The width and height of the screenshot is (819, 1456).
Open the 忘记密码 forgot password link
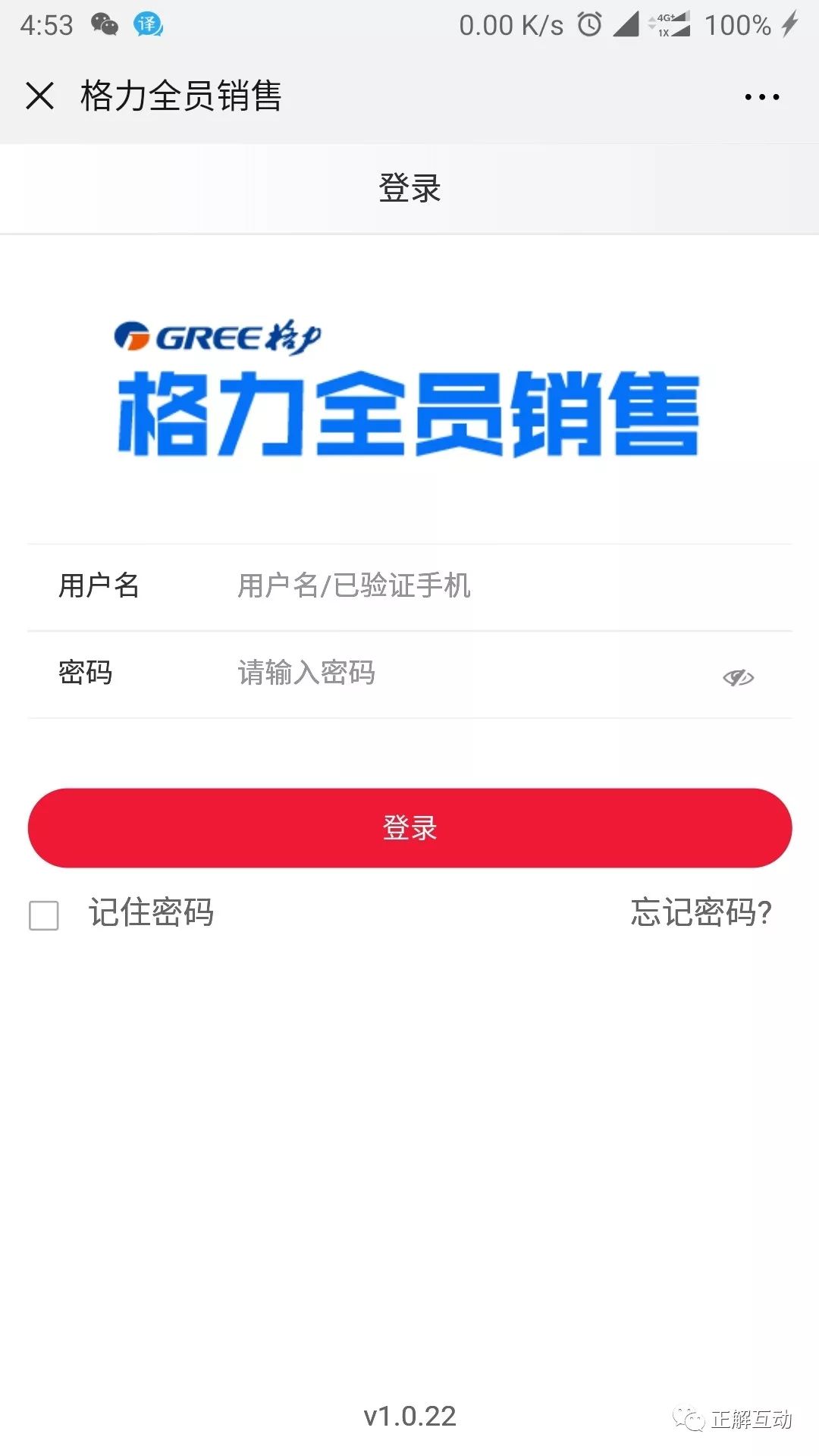coord(700,915)
